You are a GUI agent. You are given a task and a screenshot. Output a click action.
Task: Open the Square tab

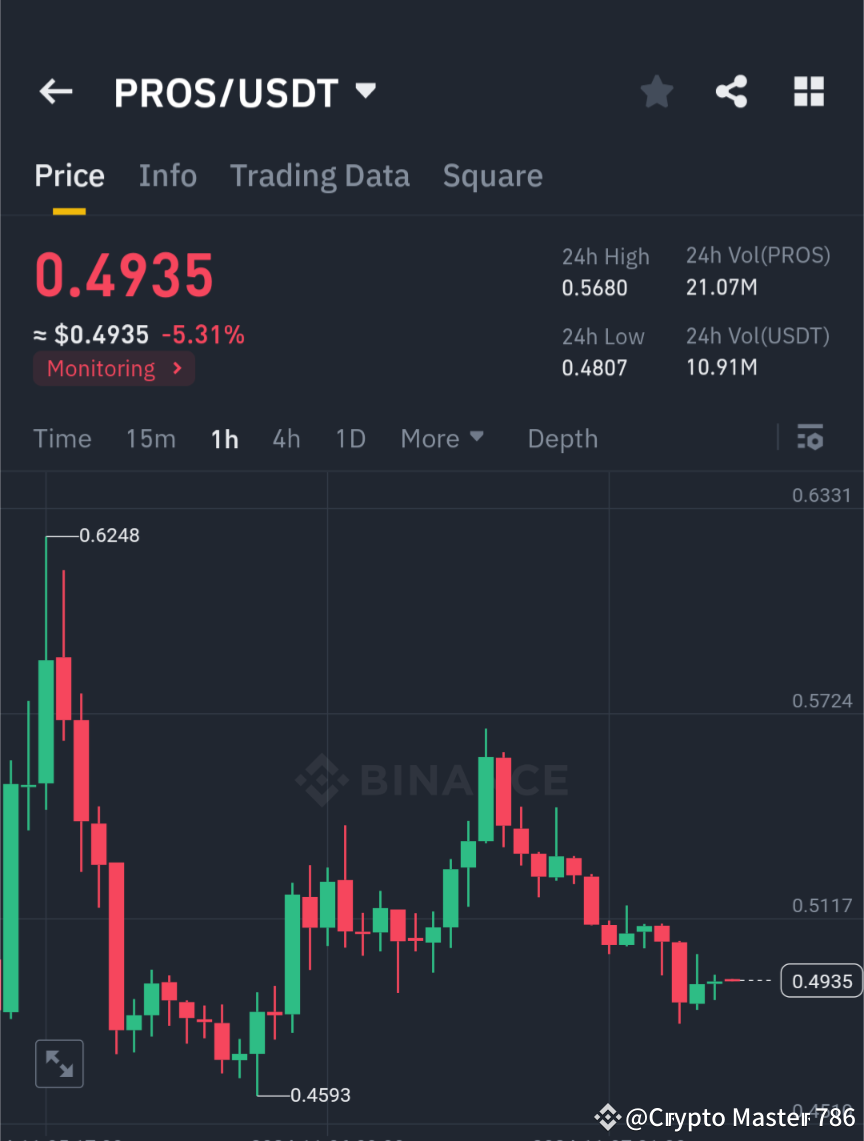[492, 176]
